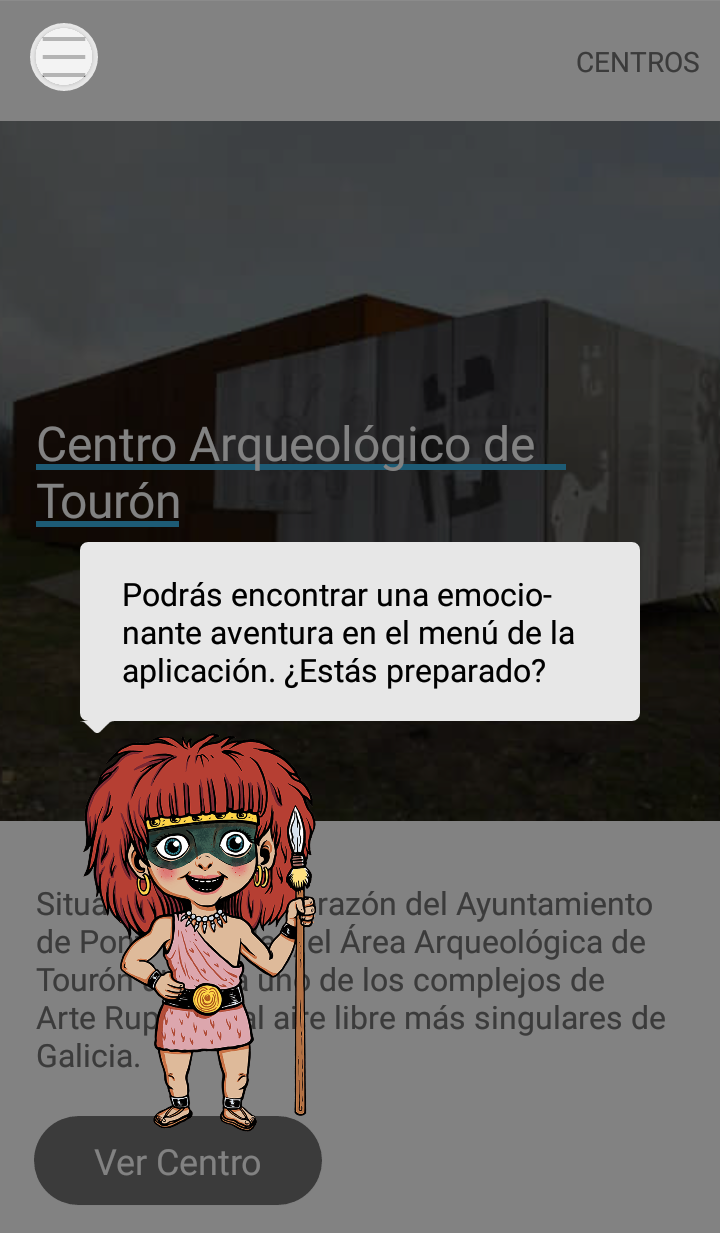
Task: Open the CENTROS section
Action: pyautogui.click(x=637, y=62)
